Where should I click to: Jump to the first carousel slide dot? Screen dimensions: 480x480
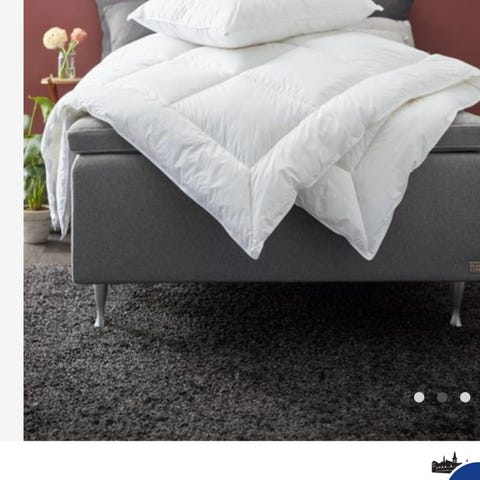[x=419, y=397]
